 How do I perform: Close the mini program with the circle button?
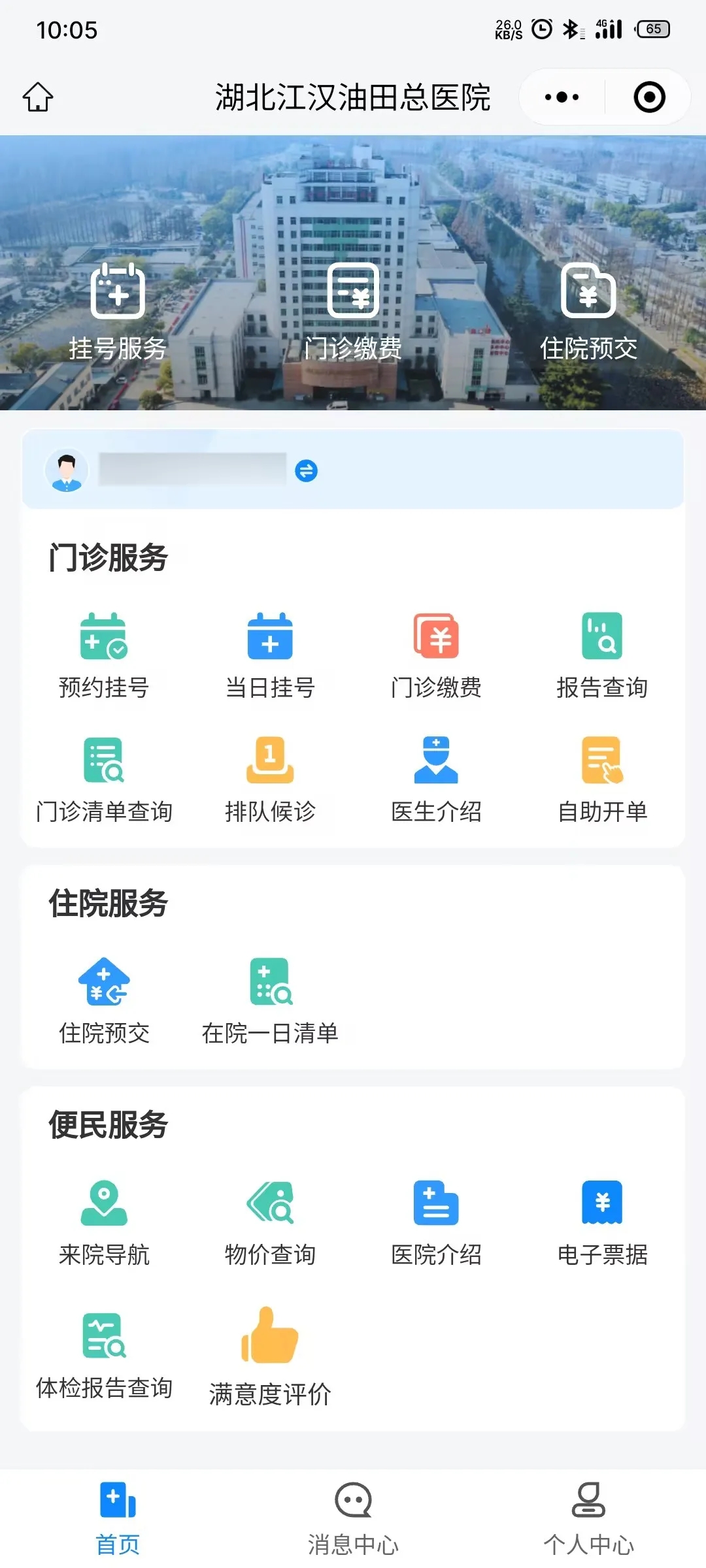tap(649, 97)
